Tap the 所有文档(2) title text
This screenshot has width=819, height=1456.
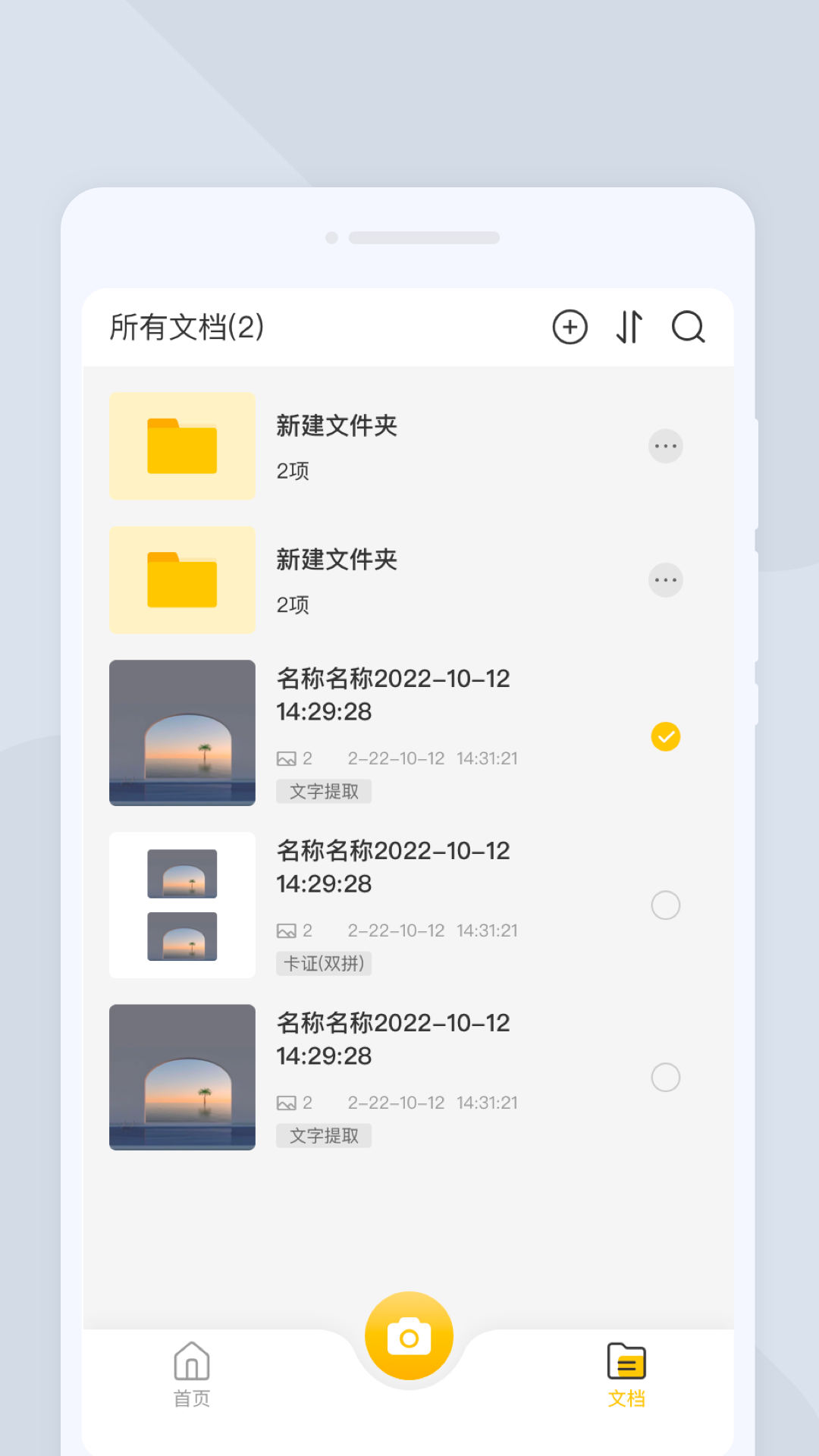(184, 328)
